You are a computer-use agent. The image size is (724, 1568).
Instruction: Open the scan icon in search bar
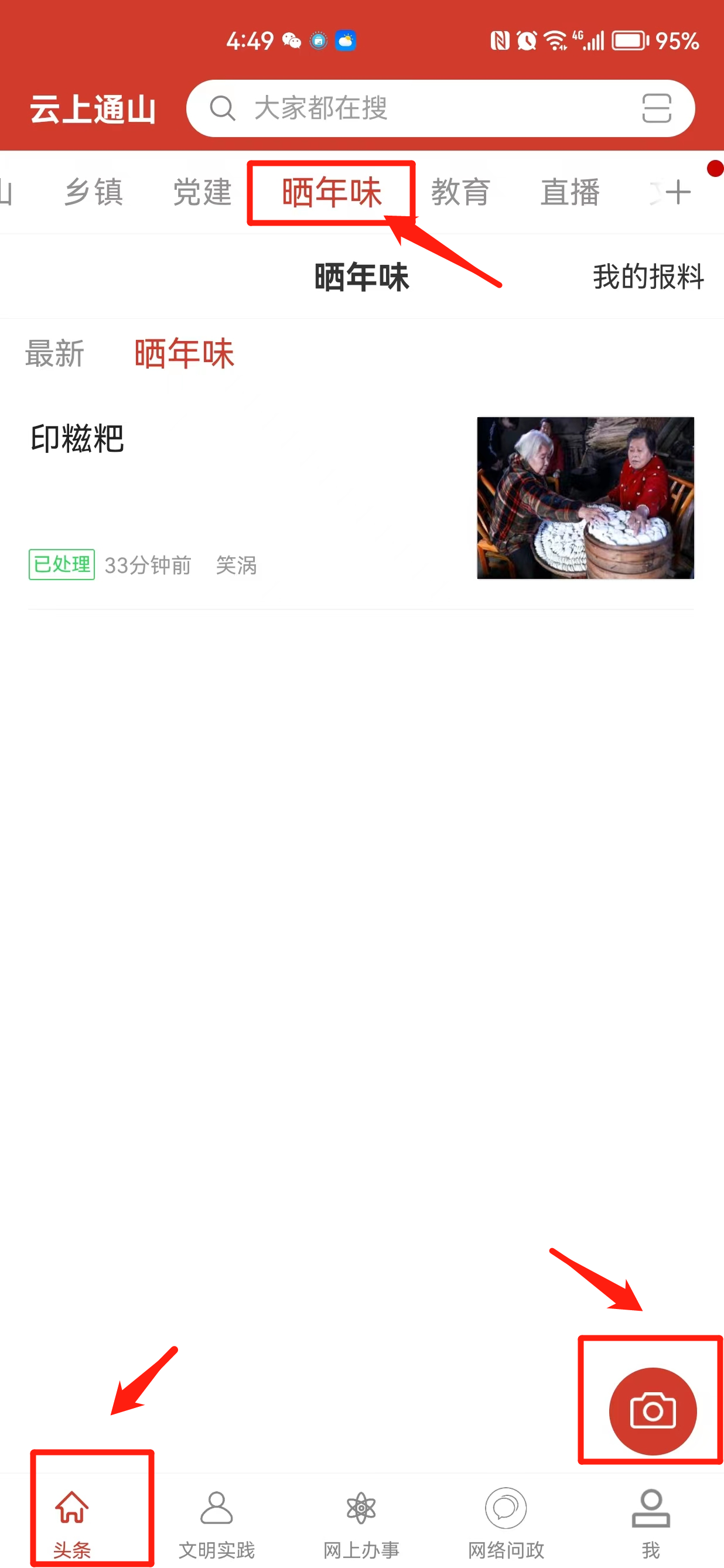[656, 108]
